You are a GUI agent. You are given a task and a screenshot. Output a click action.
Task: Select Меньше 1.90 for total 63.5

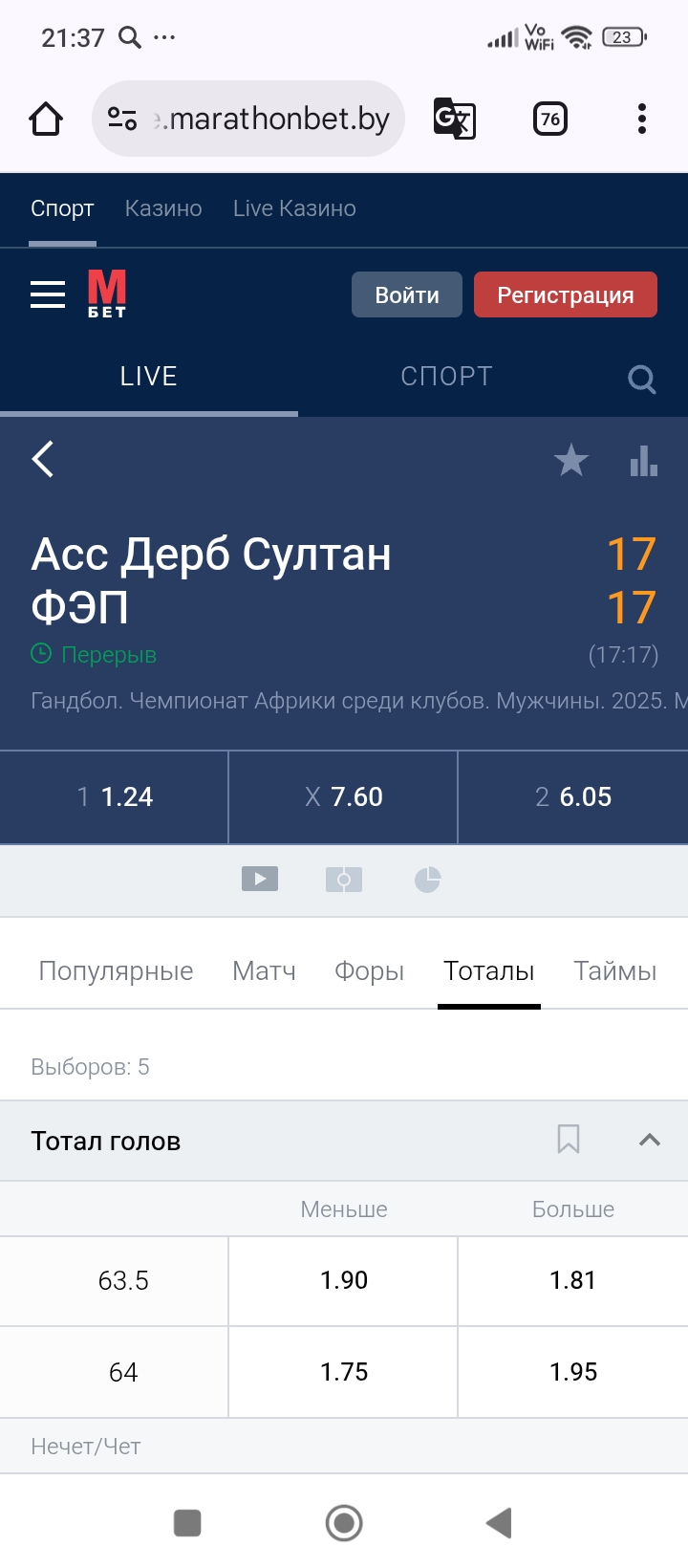[342, 1280]
